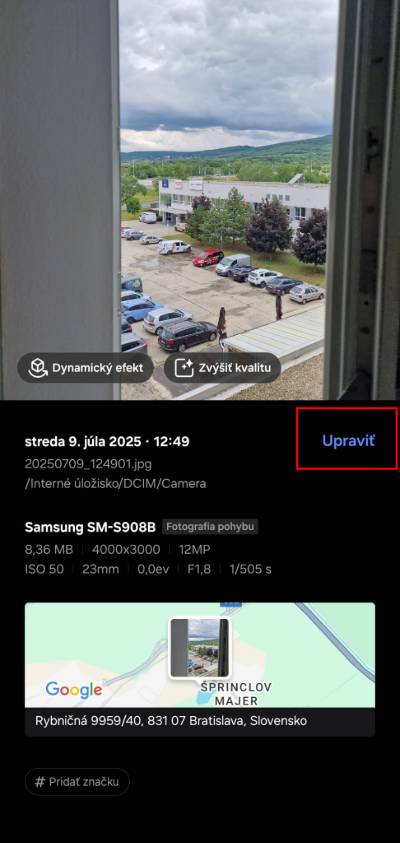The image size is (400, 843).
Task: Apply the Dynamický efekt option
Action: tap(85, 368)
